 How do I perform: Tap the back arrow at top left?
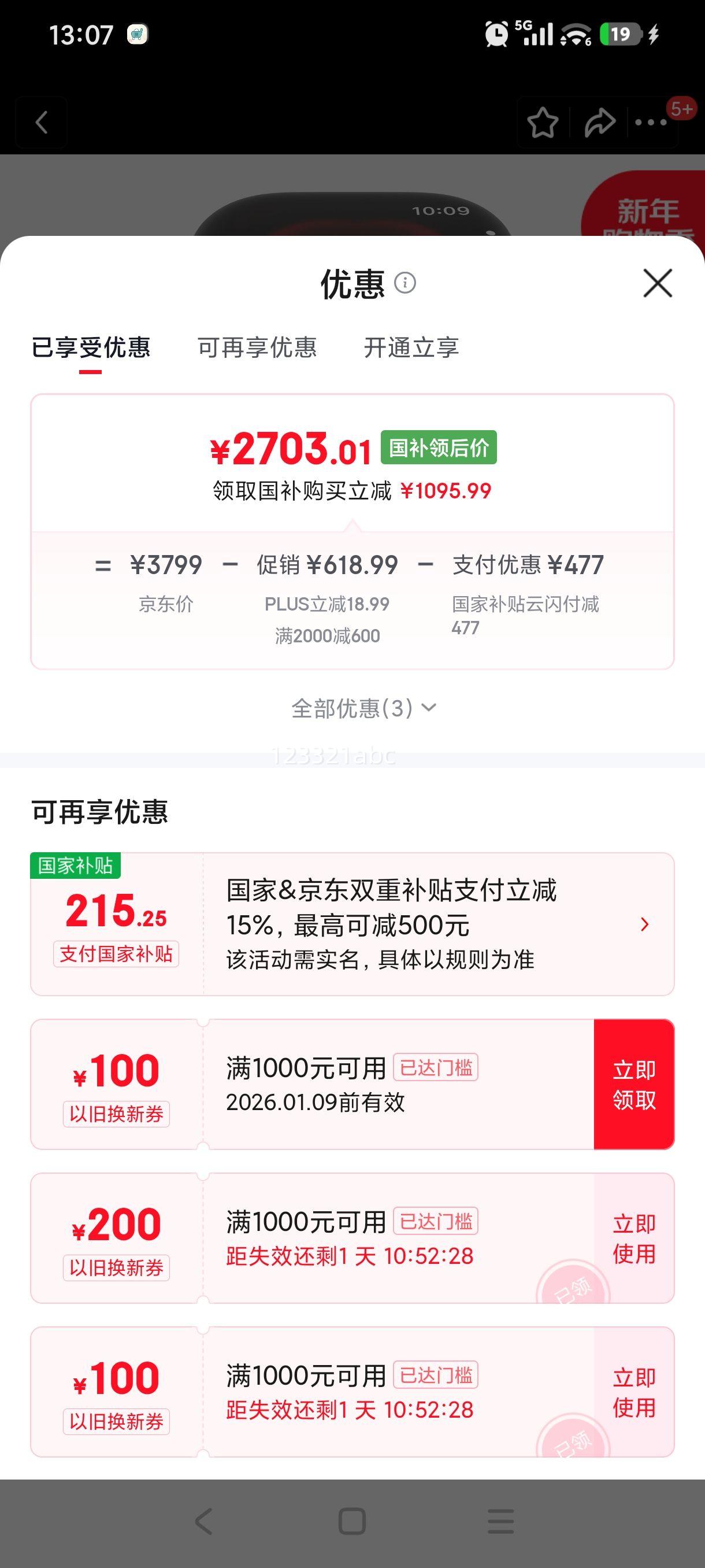[x=42, y=122]
